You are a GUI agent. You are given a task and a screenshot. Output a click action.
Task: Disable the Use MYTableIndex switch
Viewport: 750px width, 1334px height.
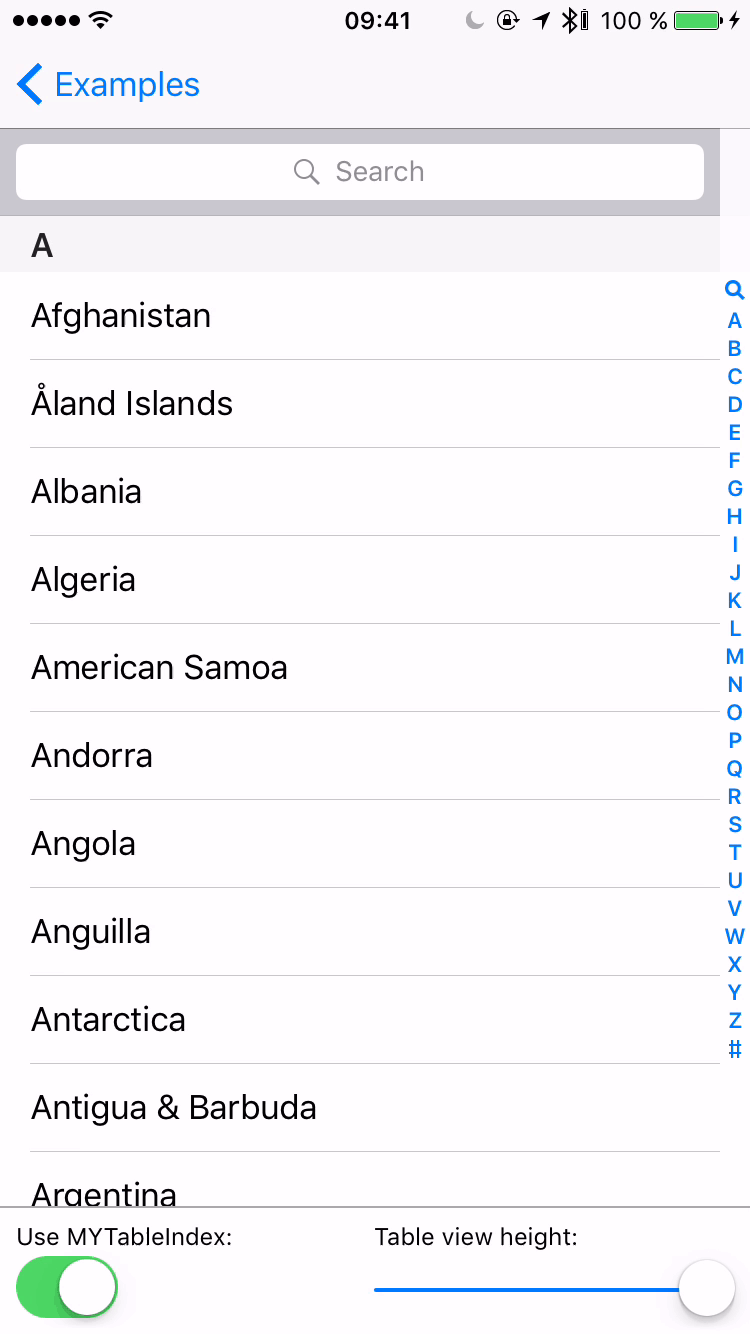(67, 1288)
